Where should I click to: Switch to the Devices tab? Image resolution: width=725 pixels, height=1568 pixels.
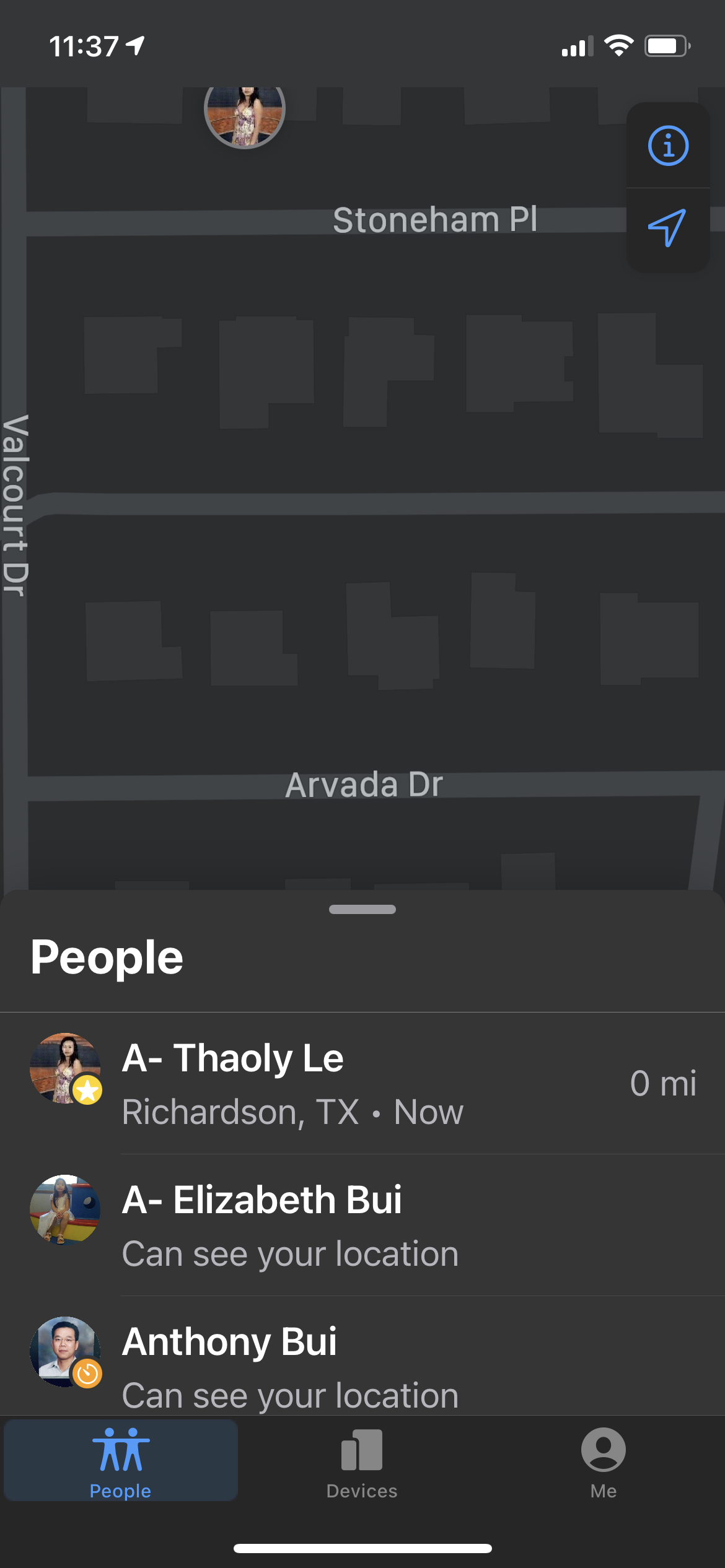pyautogui.click(x=362, y=1460)
